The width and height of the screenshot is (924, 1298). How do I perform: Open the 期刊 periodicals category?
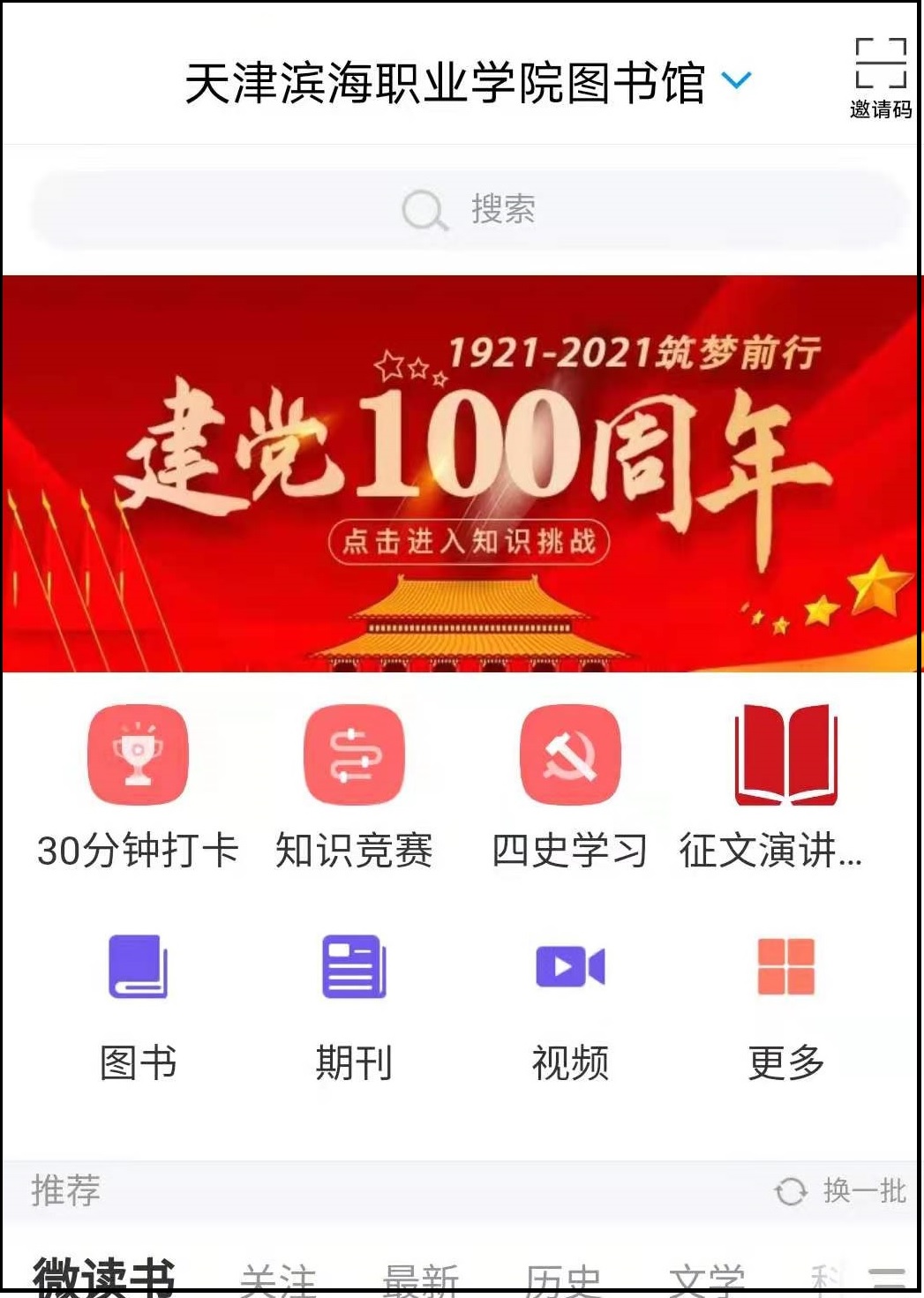point(354,1006)
